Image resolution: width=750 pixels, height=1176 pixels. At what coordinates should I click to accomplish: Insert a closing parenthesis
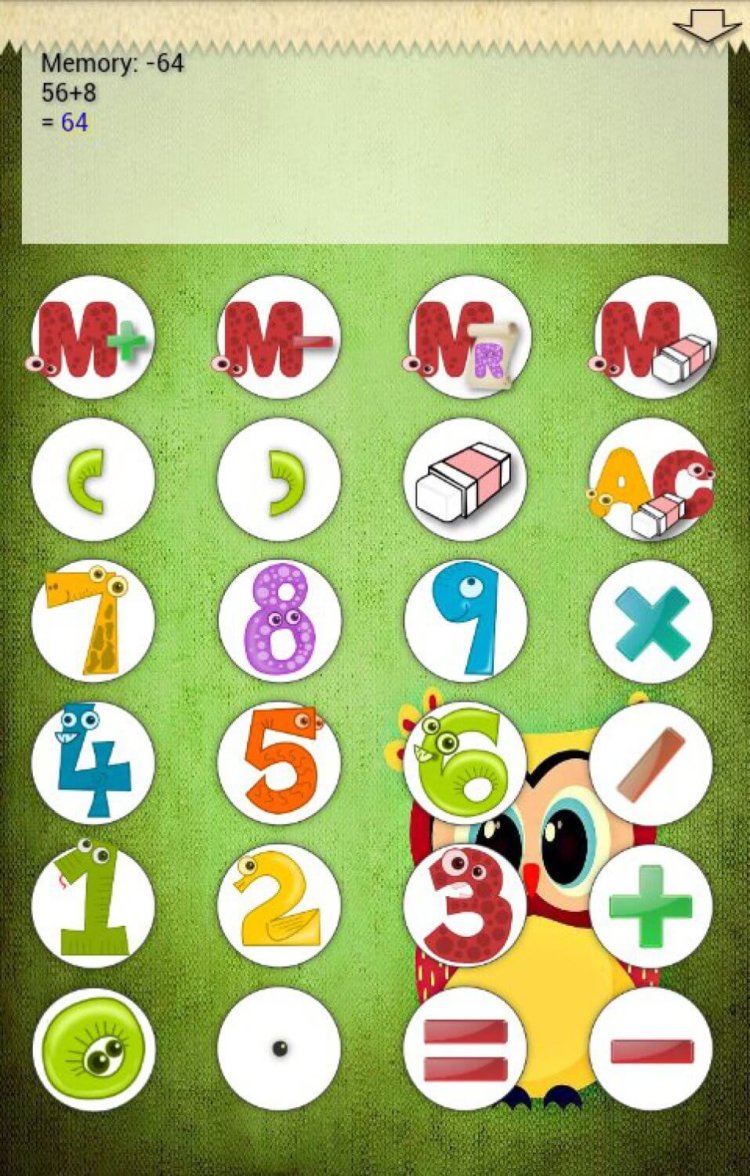pyautogui.click(x=279, y=479)
